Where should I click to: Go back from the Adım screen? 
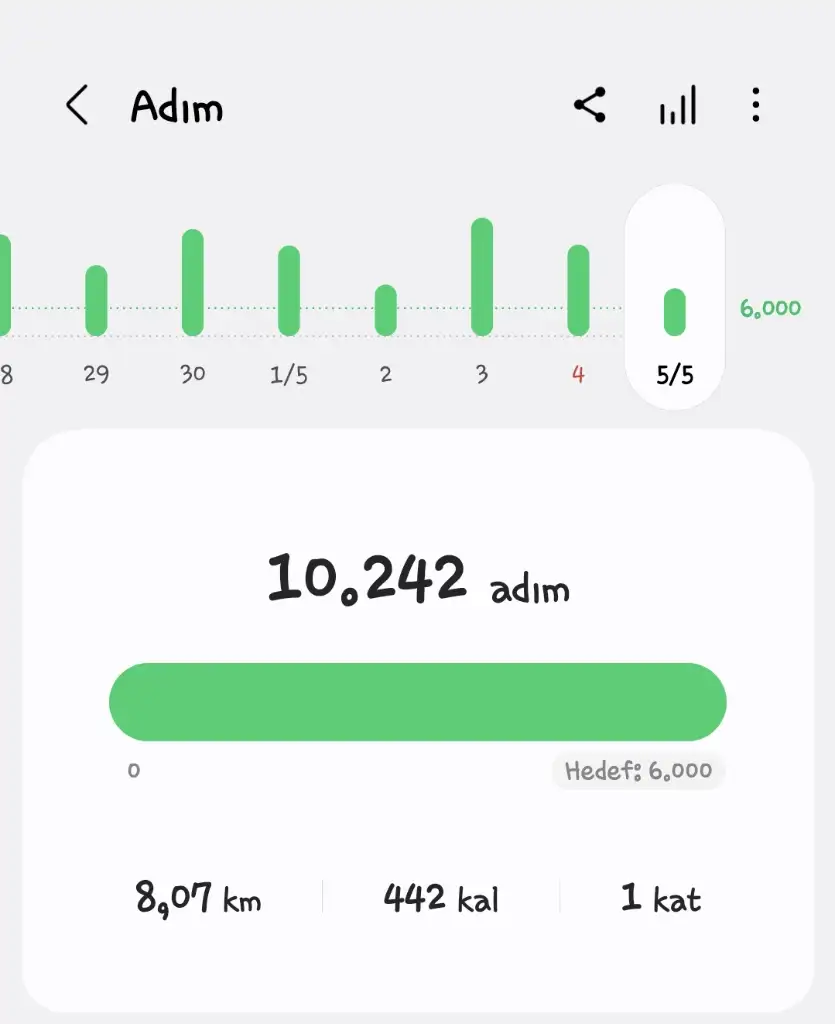[77, 105]
